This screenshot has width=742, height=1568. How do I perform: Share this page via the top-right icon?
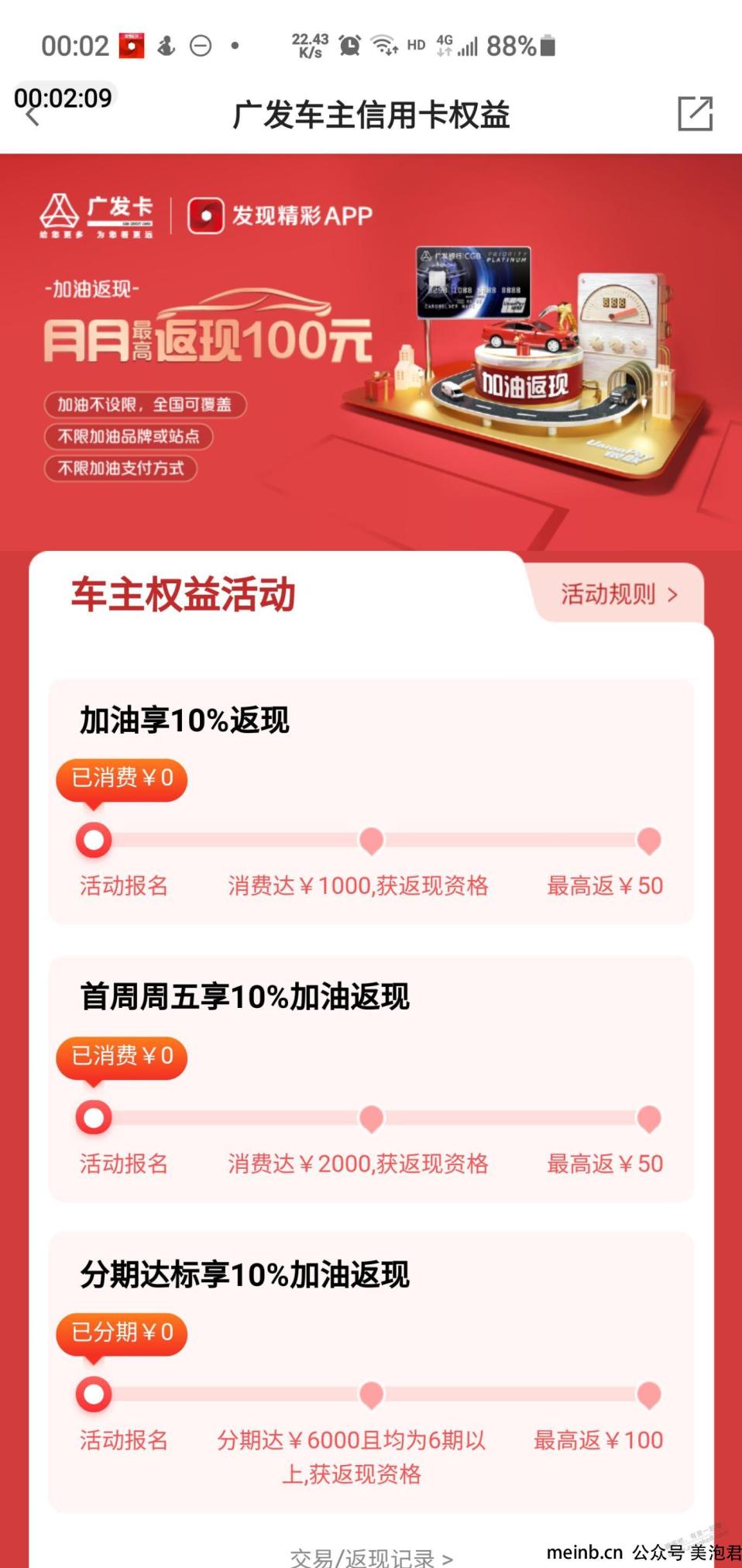coord(695,114)
